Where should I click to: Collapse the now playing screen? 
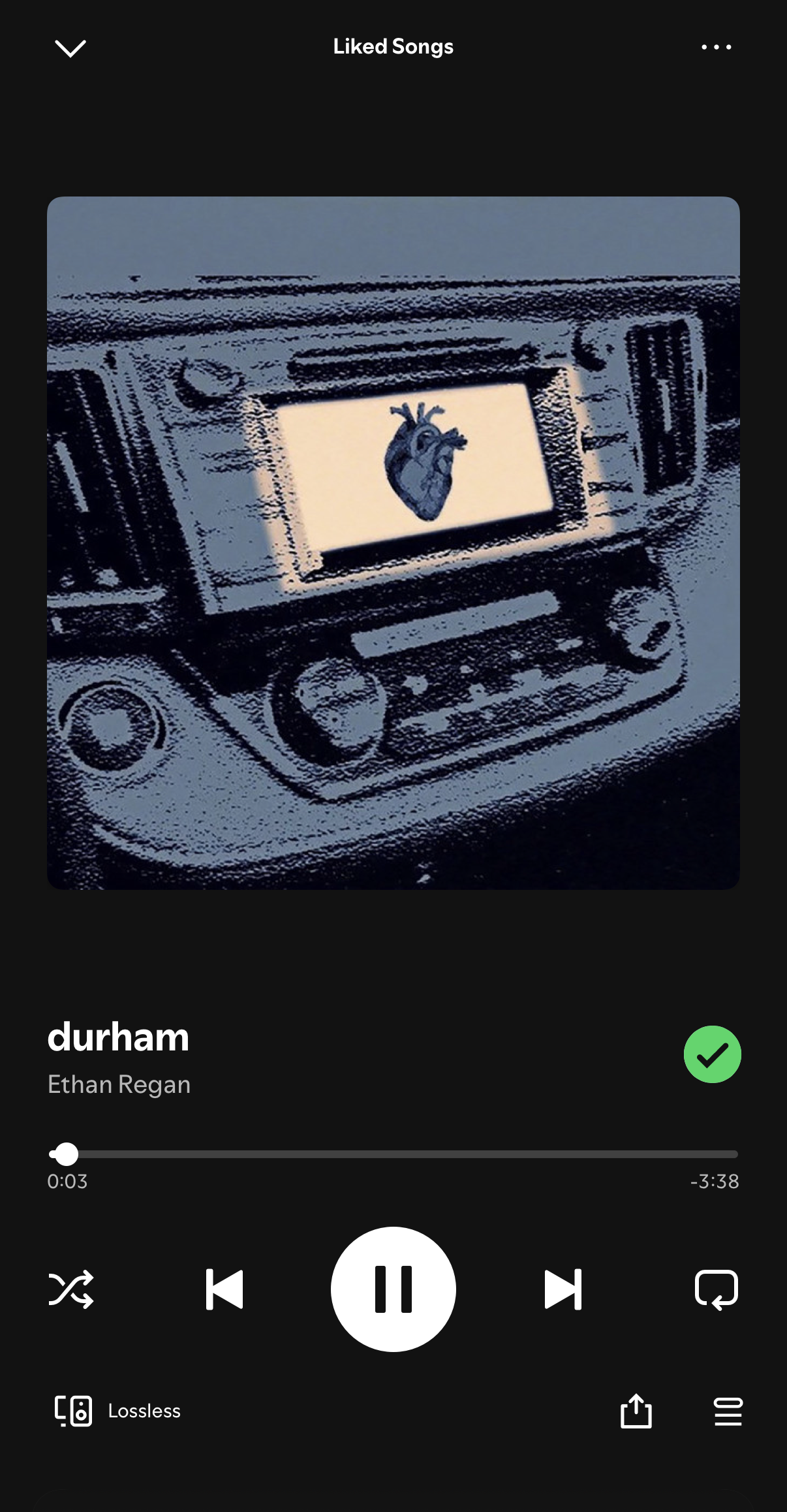[70, 48]
